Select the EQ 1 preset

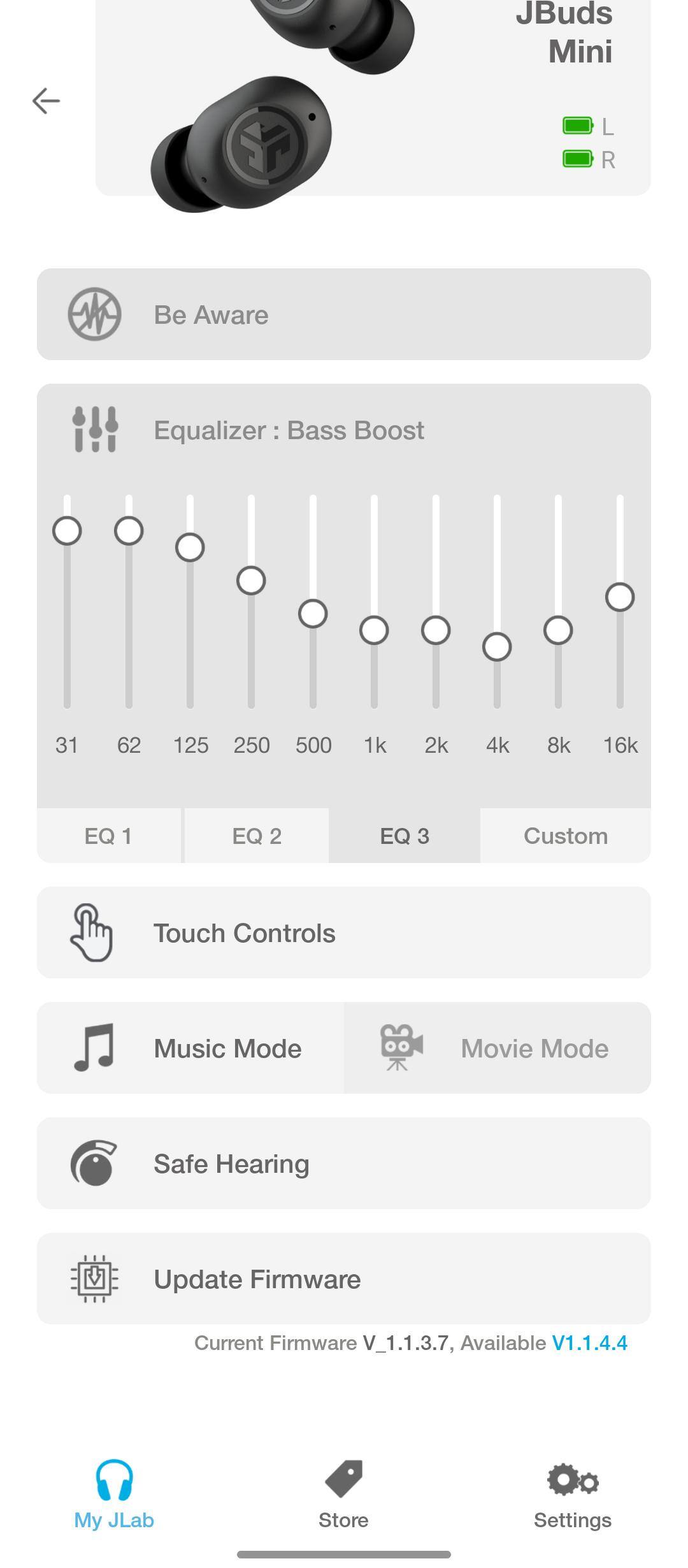coord(109,836)
